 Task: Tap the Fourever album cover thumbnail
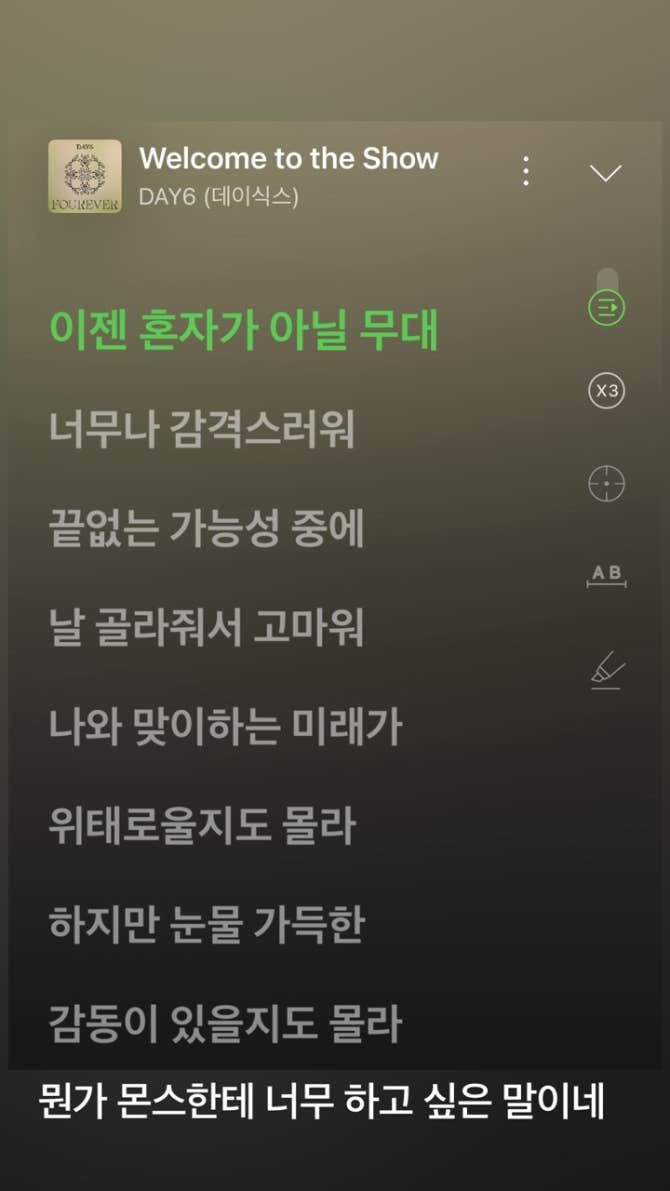(x=85, y=176)
